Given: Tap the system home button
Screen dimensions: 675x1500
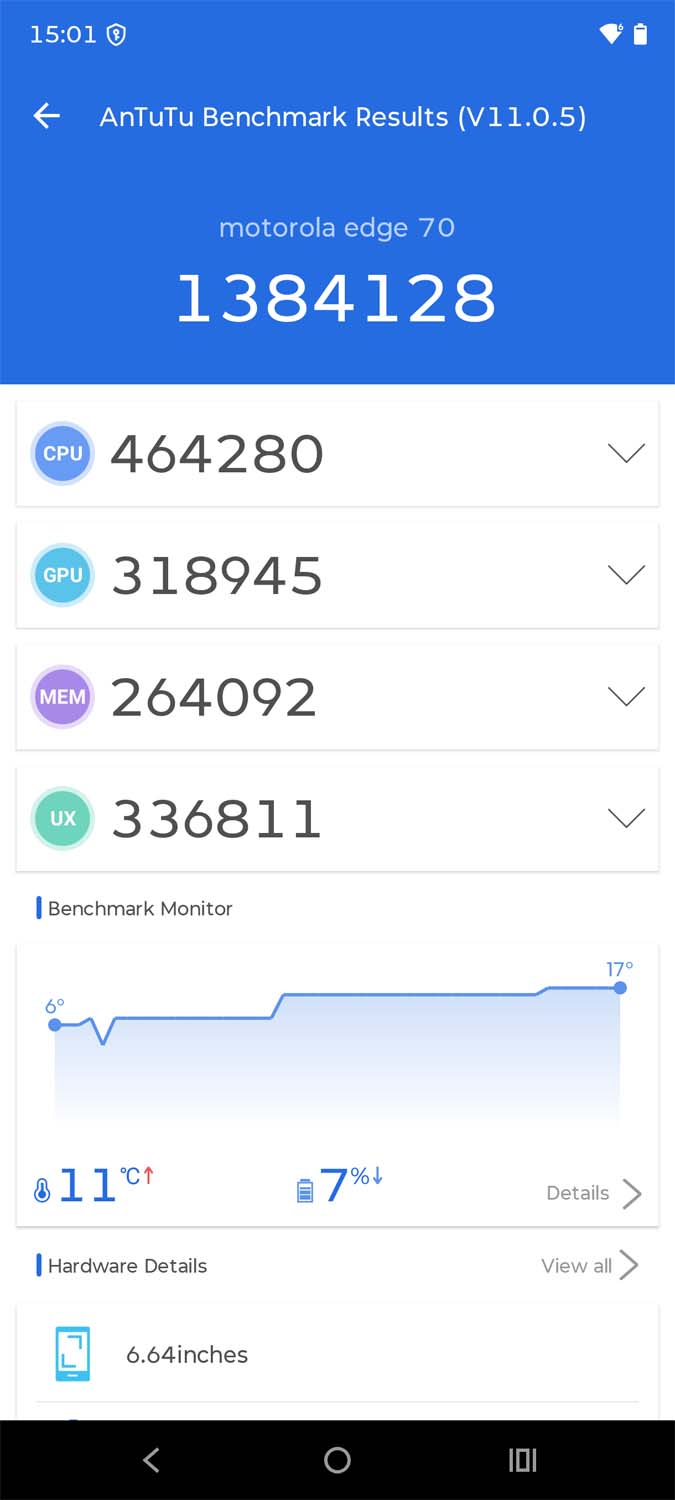Looking at the screenshot, I should pyautogui.click(x=337, y=1460).
